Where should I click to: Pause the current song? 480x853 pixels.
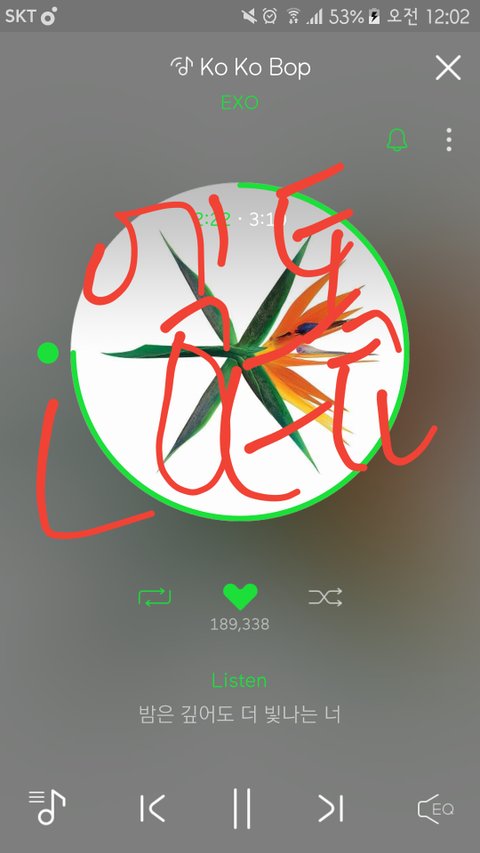[x=242, y=808]
